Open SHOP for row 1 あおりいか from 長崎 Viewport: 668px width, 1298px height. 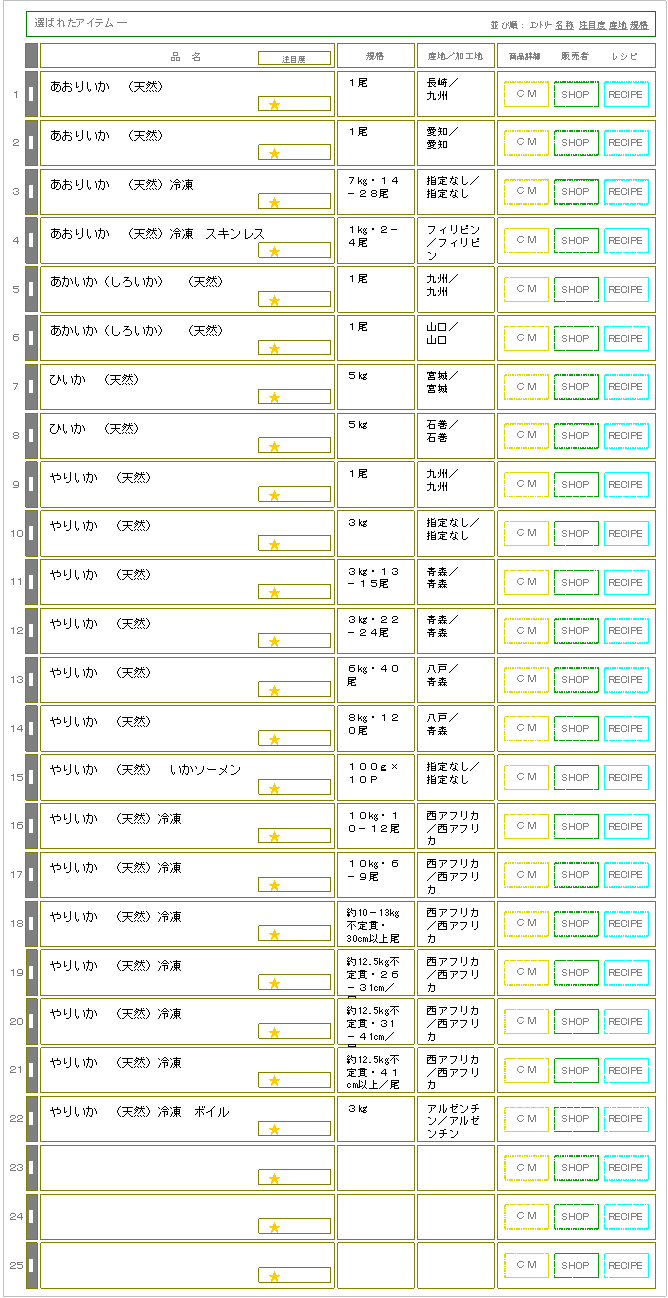coord(576,94)
